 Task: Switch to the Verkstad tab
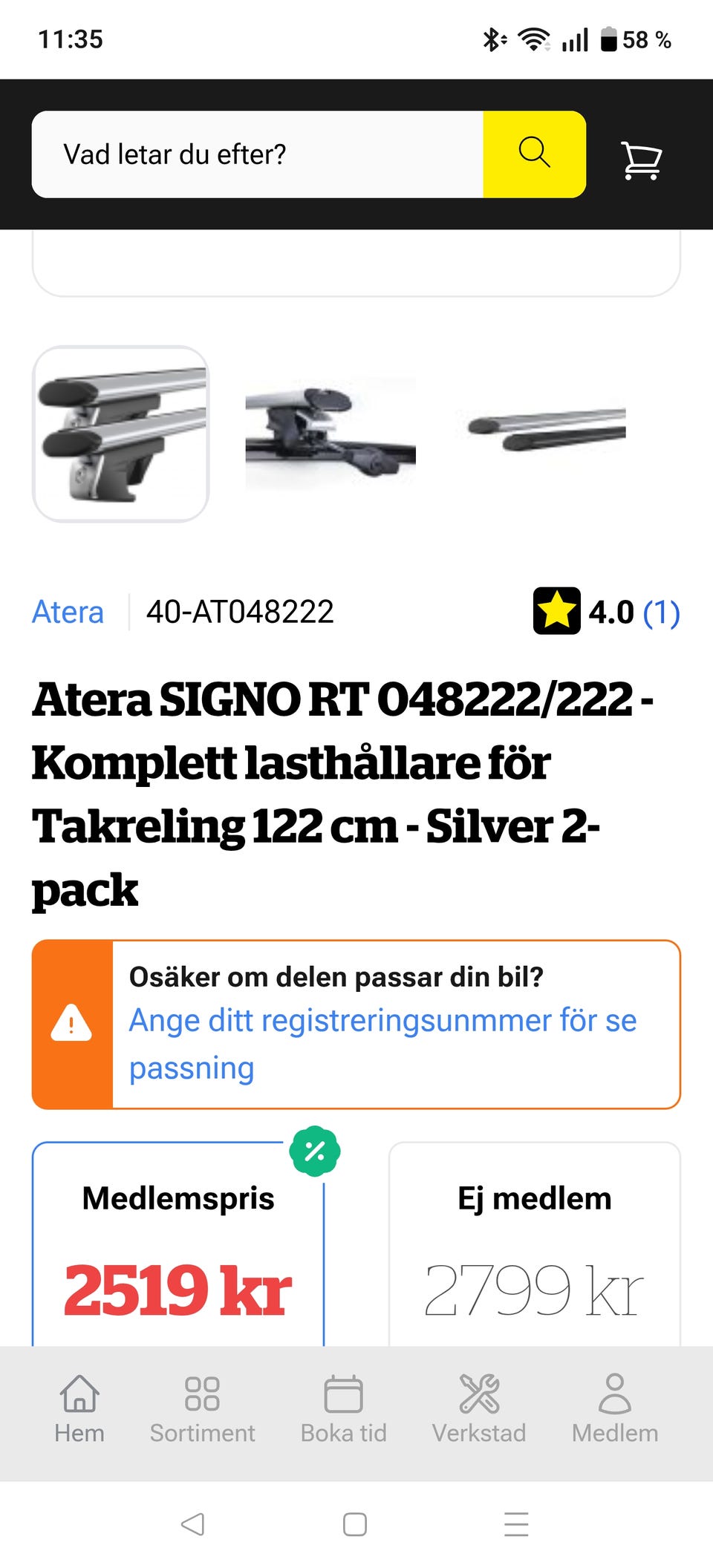pos(479,1409)
